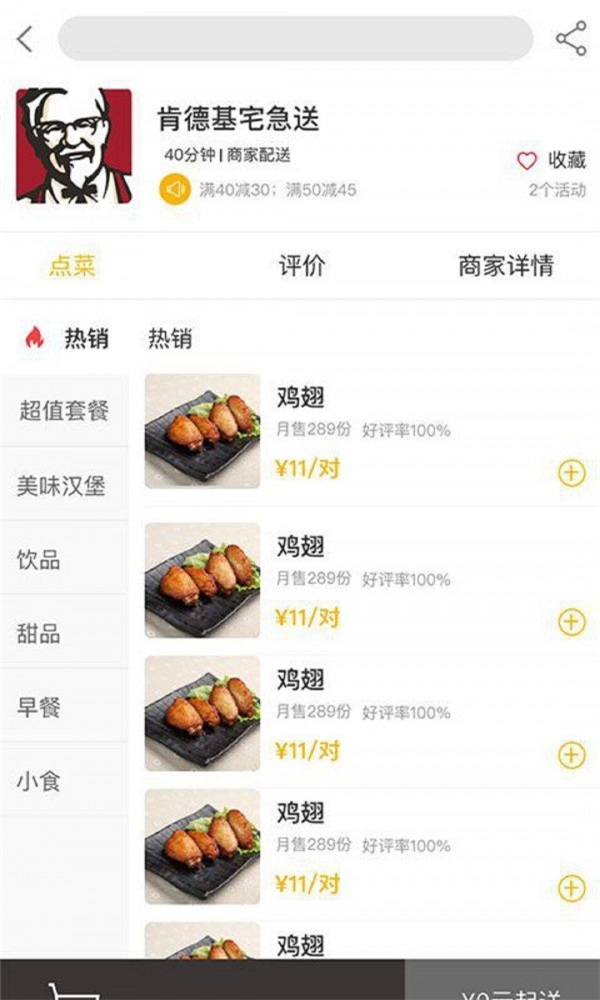Go back using the top-left arrow

(24, 39)
